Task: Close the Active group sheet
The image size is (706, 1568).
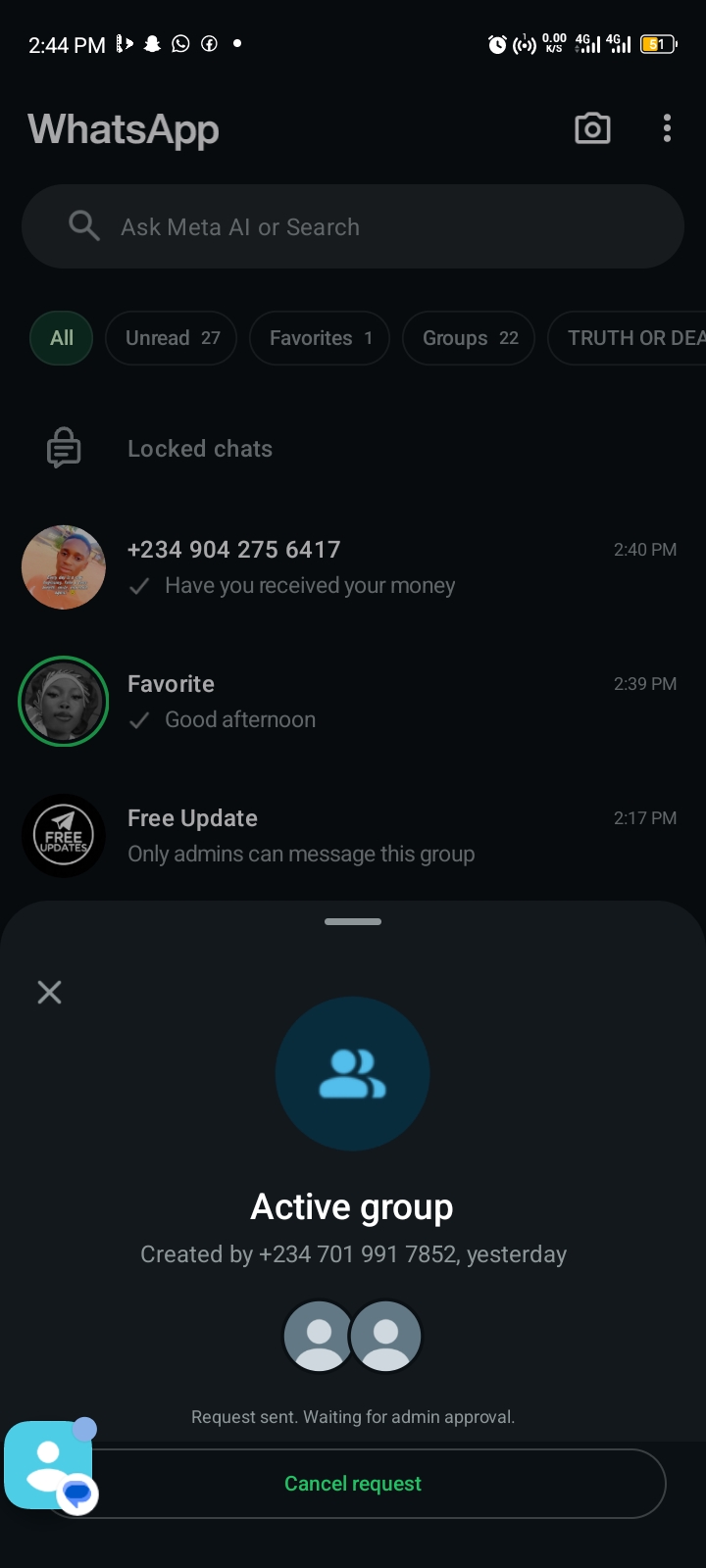Action: [x=49, y=992]
